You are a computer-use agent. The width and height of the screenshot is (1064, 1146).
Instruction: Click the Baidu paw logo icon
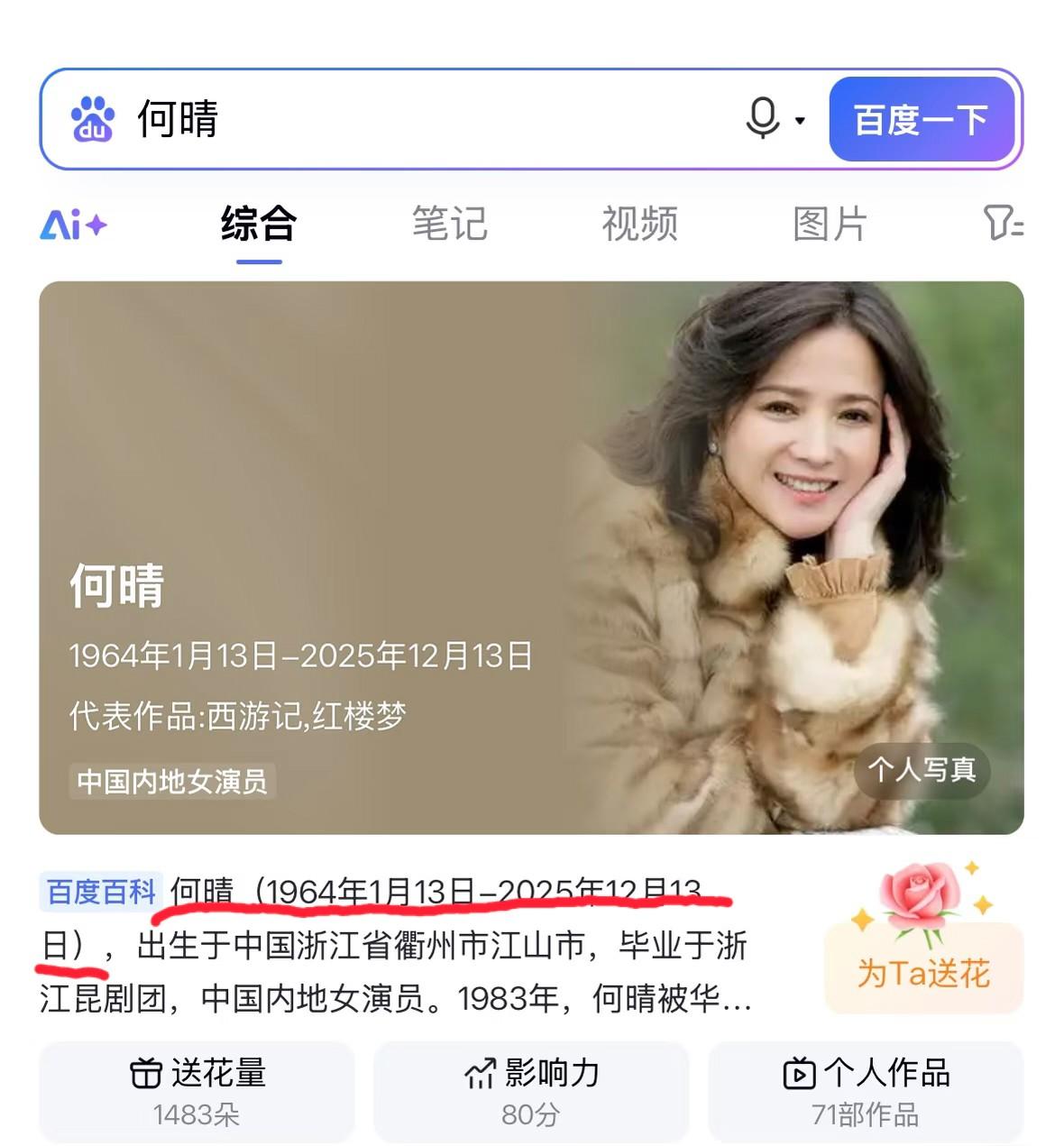coord(93,121)
